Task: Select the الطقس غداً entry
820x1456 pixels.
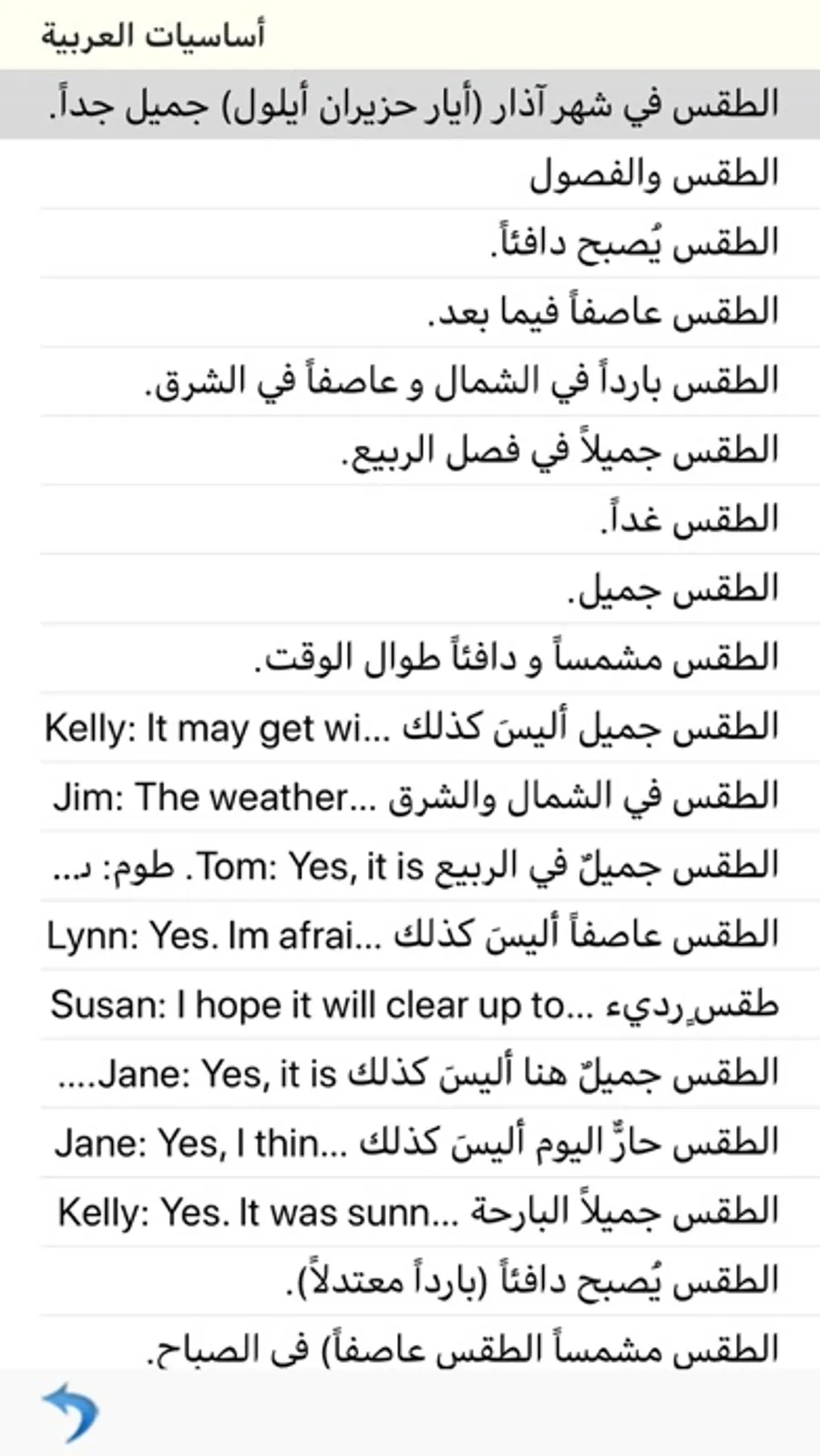Action: pos(410,517)
